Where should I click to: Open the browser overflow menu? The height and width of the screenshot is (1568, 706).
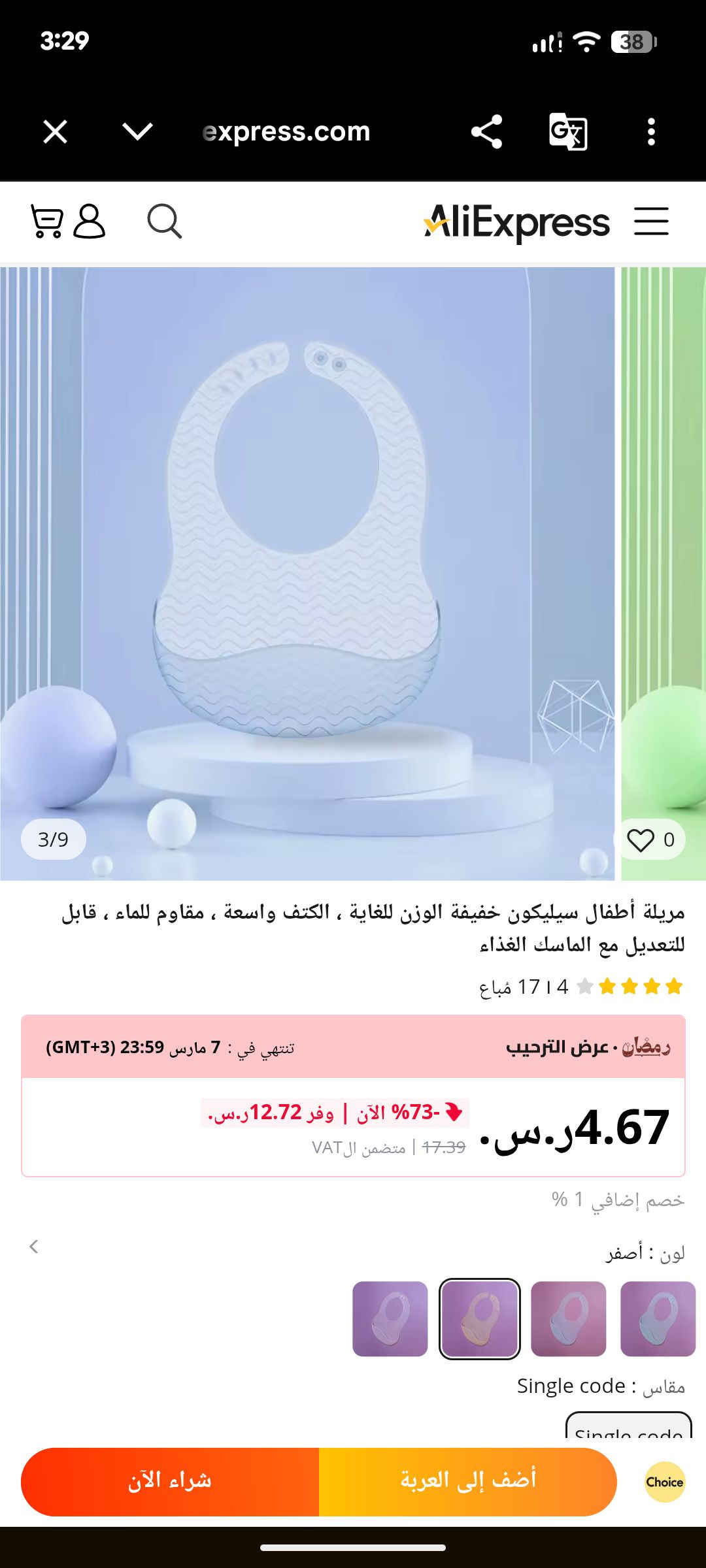pos(650,132)
